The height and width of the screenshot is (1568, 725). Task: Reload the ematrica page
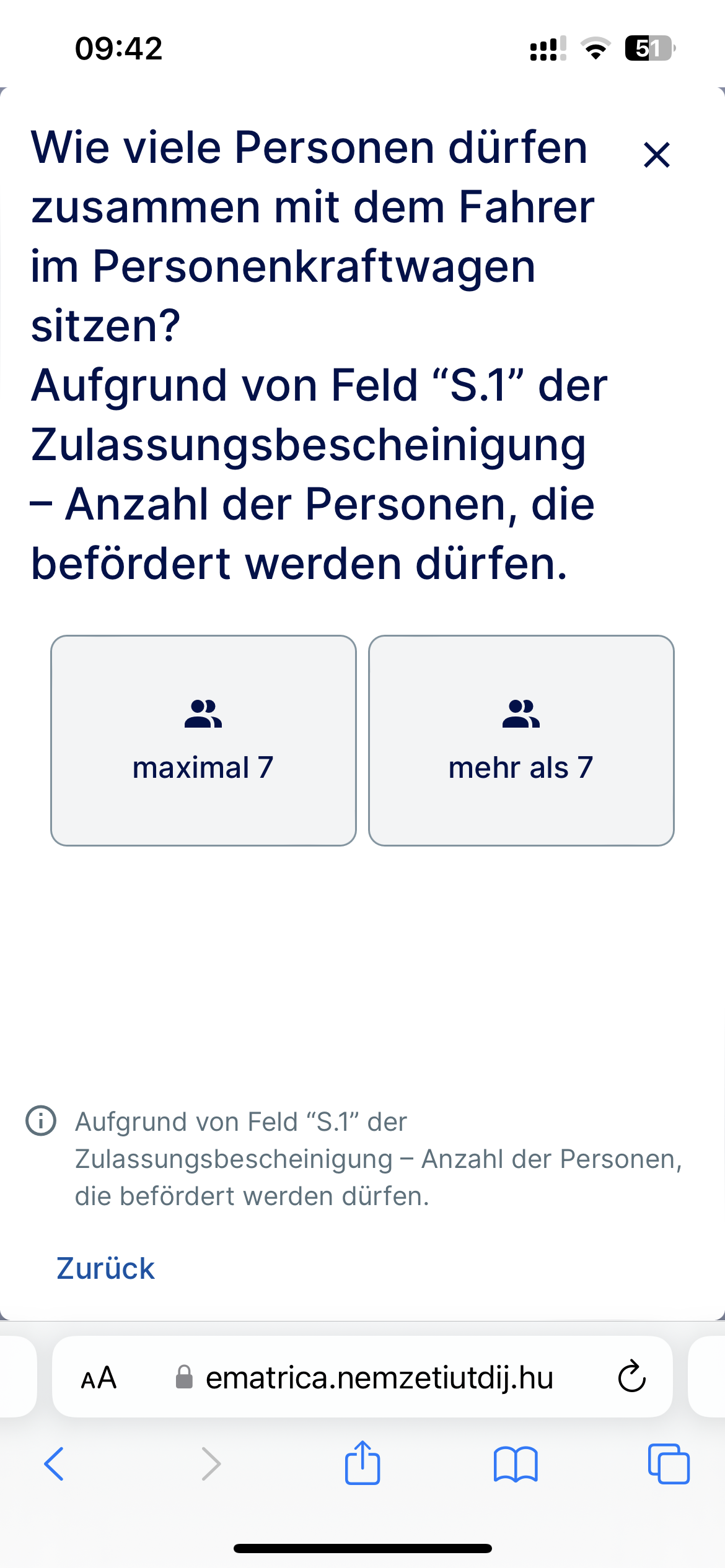[631, 1377]
